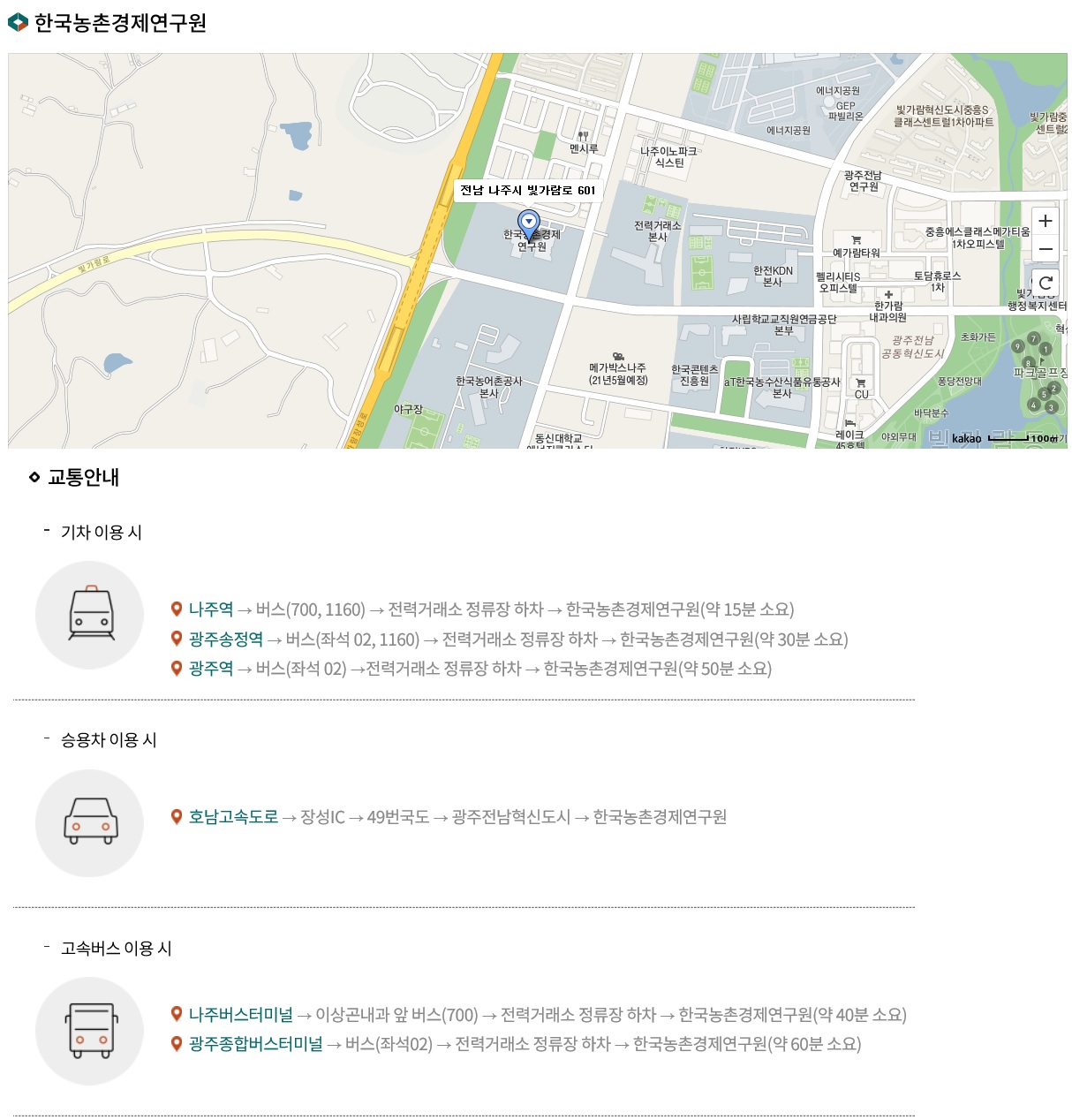1072x1120 pixels.
Task: Reset the map with the refresh icon
Action: click(x=1046, y=283)
